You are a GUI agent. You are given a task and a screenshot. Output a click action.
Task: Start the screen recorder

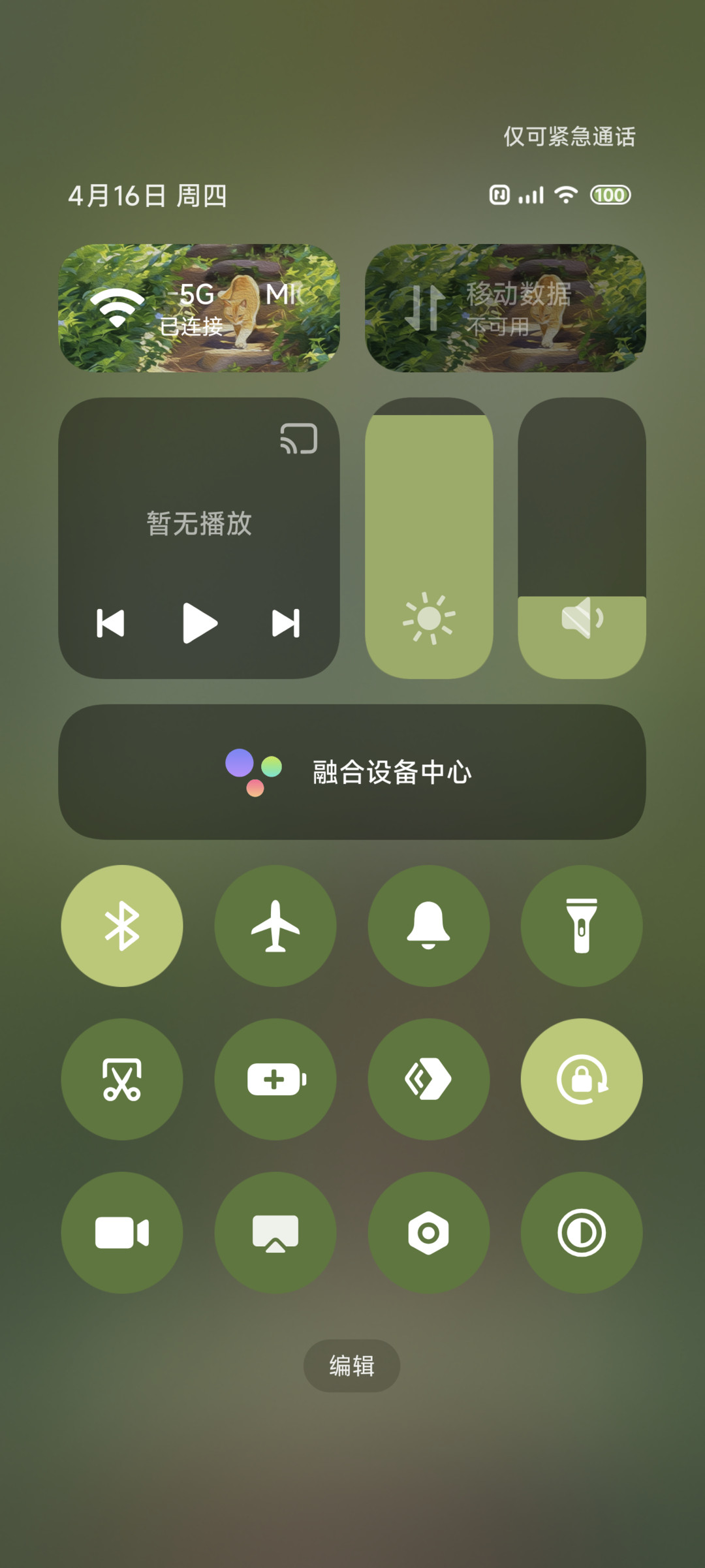click(x=122, y=1232)
